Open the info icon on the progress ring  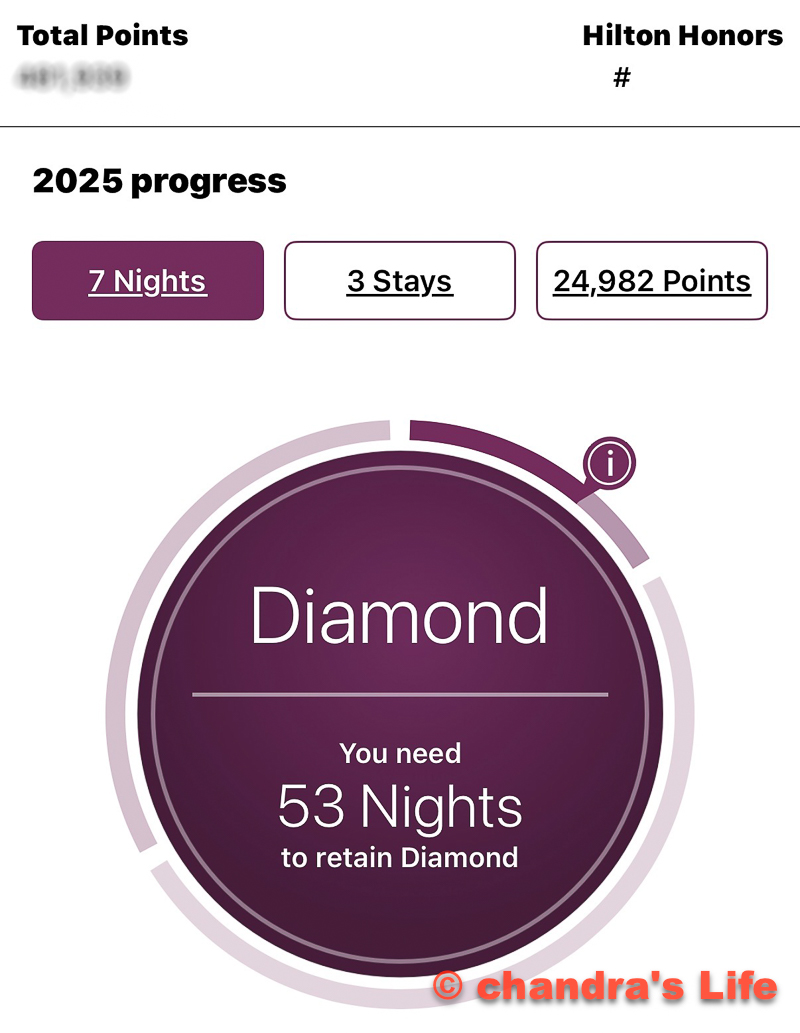[x=610, y=463]
